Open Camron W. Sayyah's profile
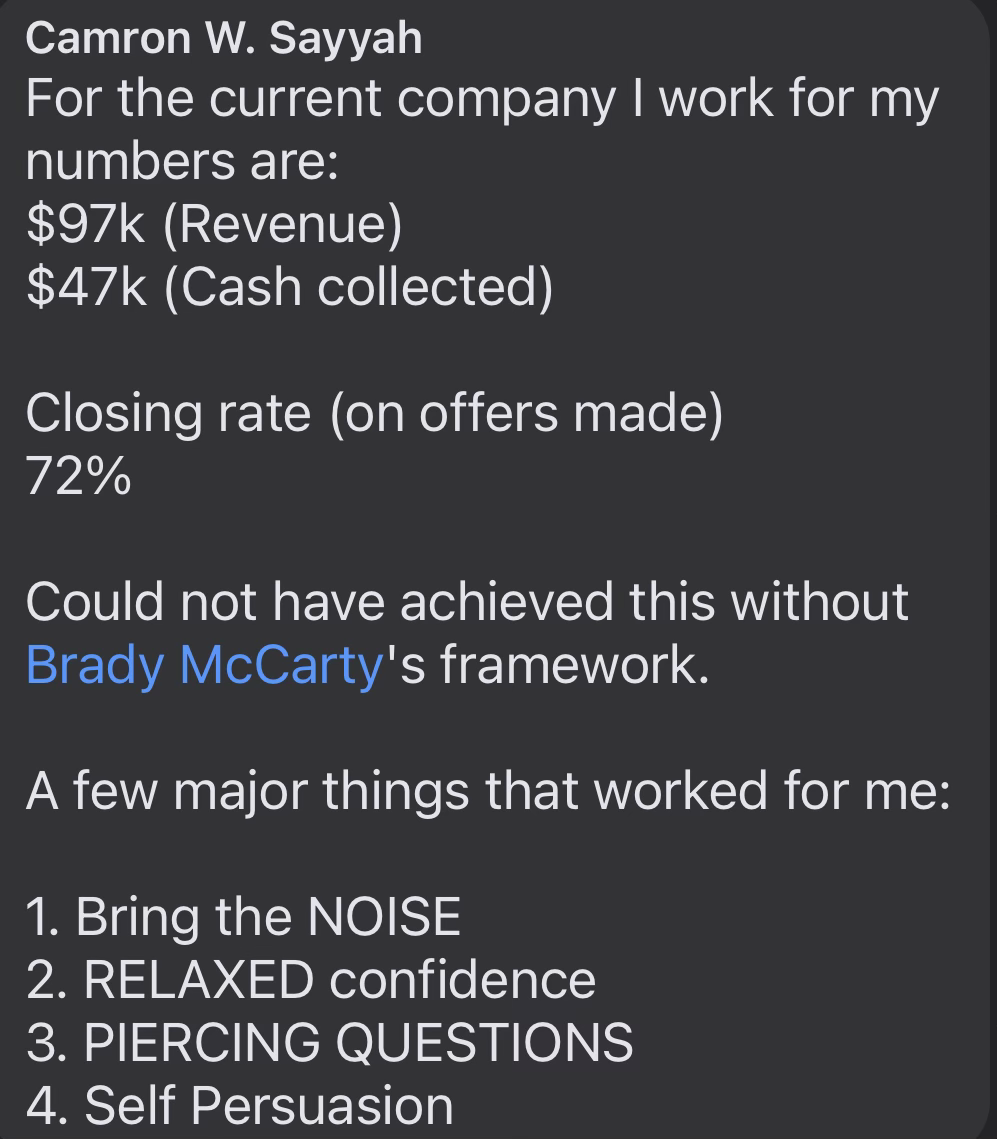997x1139 pixels. [224, 38]
